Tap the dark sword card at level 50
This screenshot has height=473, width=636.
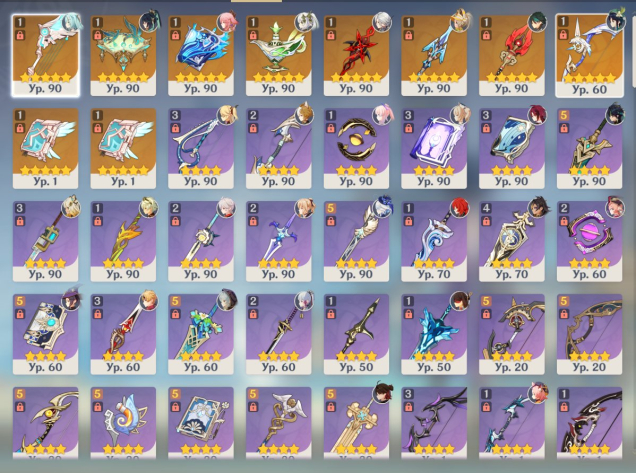coord(357,332)
